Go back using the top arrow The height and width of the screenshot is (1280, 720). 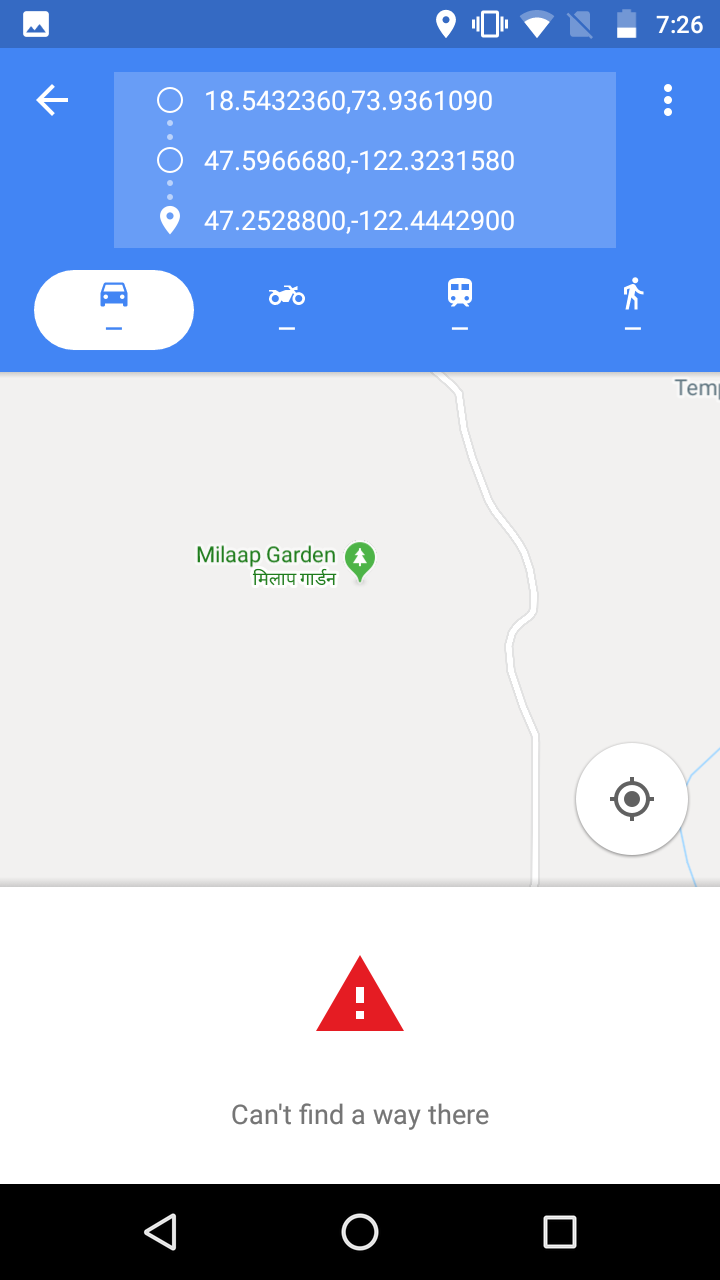click(x=52, y=100)
